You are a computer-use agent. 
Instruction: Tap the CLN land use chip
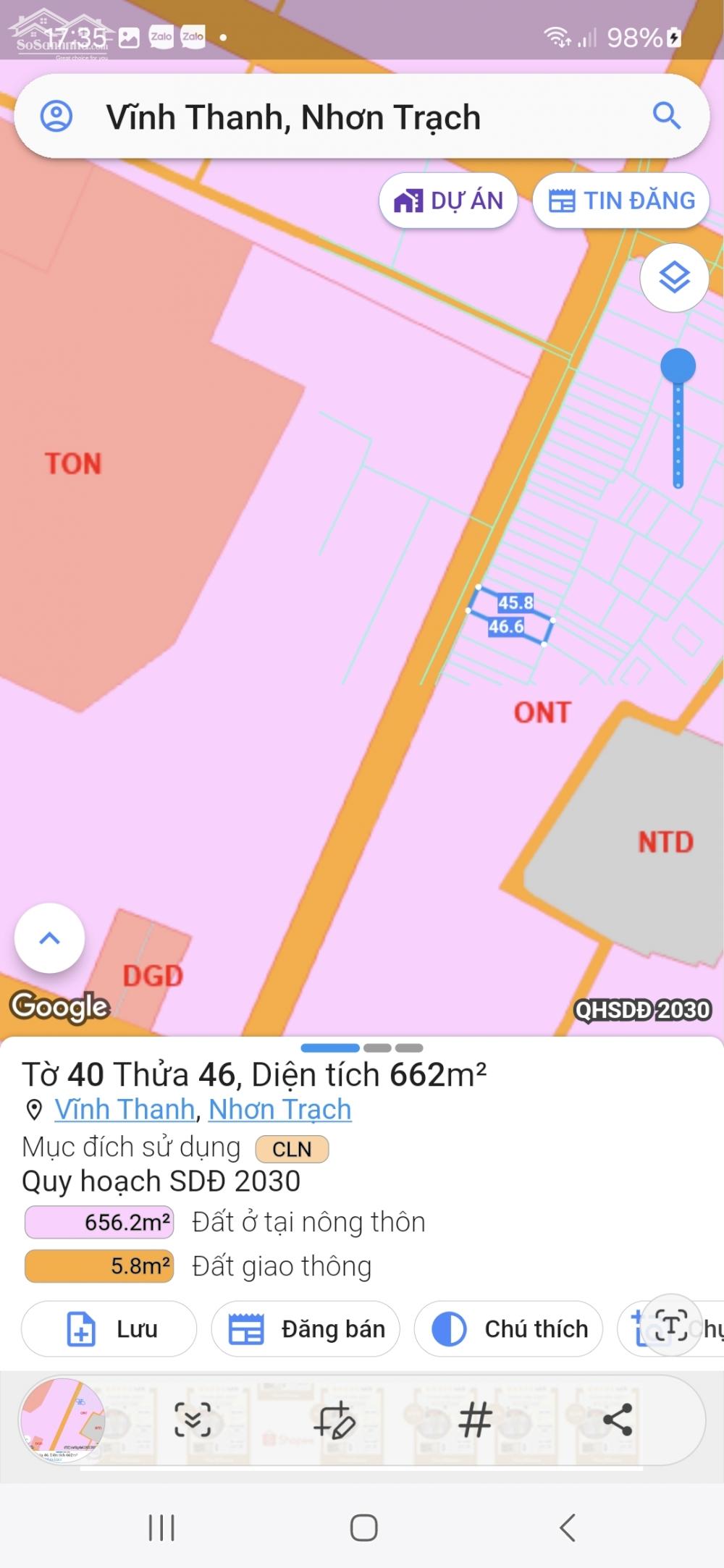click(x=292, y=1149)
